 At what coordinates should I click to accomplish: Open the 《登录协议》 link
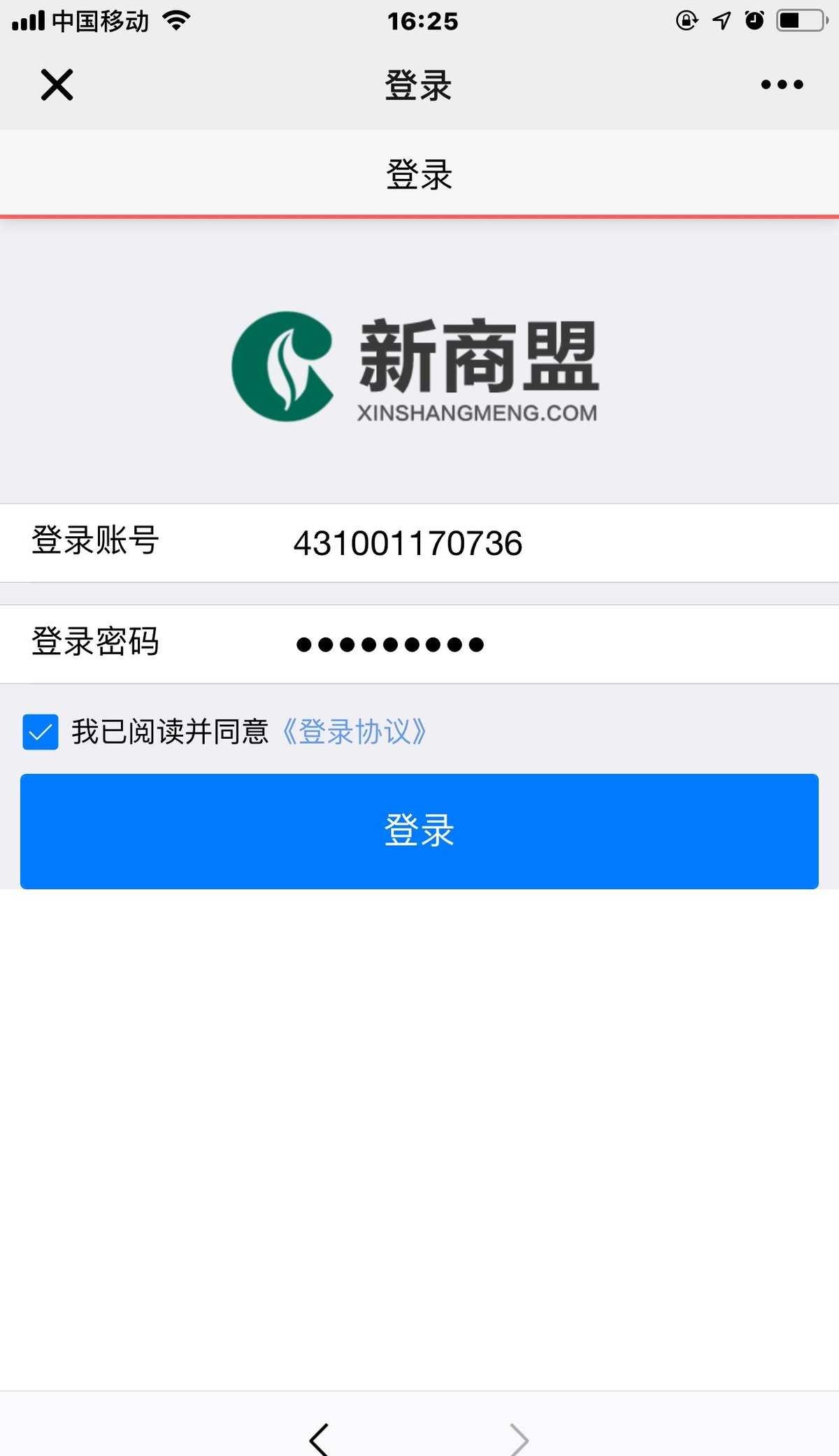354,732
